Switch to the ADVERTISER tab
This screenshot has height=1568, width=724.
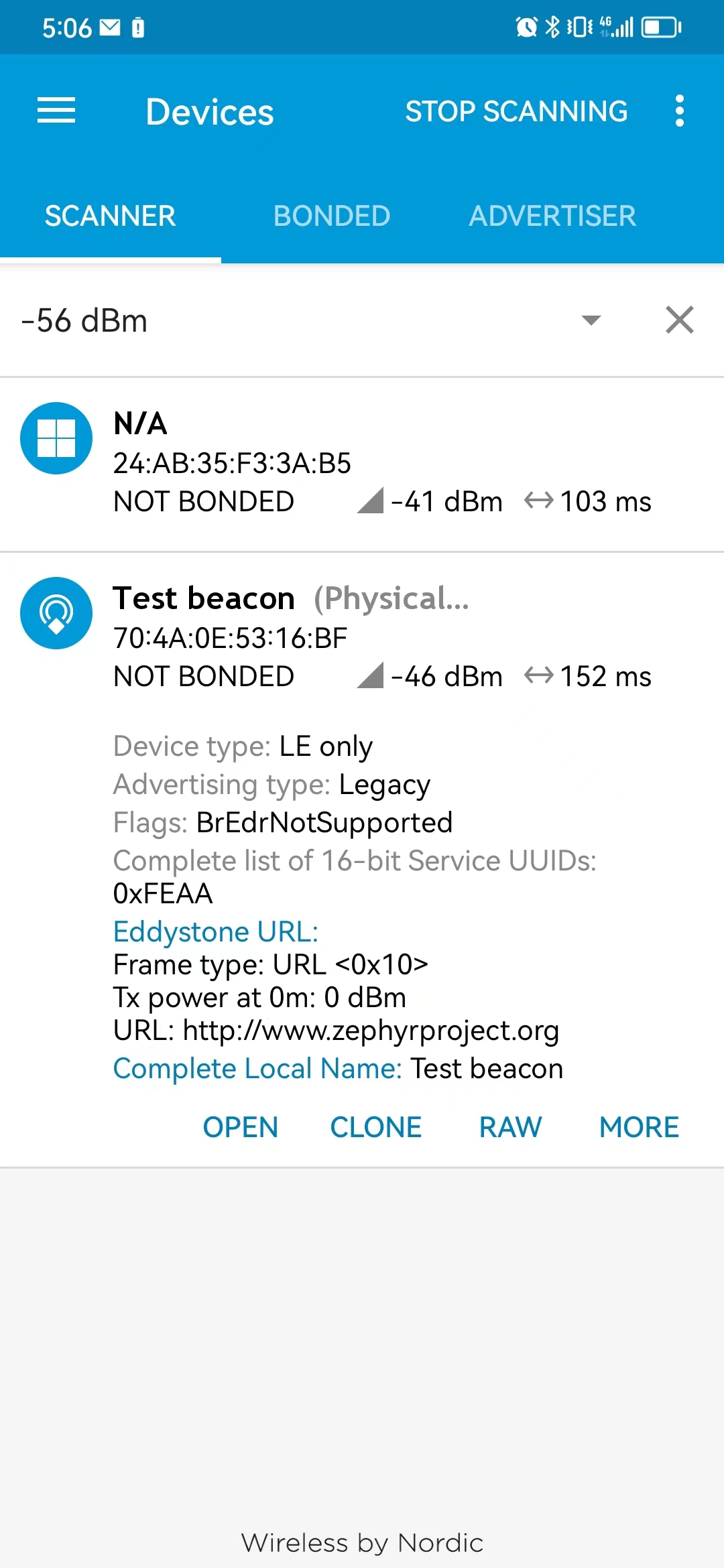pos(552,216)
